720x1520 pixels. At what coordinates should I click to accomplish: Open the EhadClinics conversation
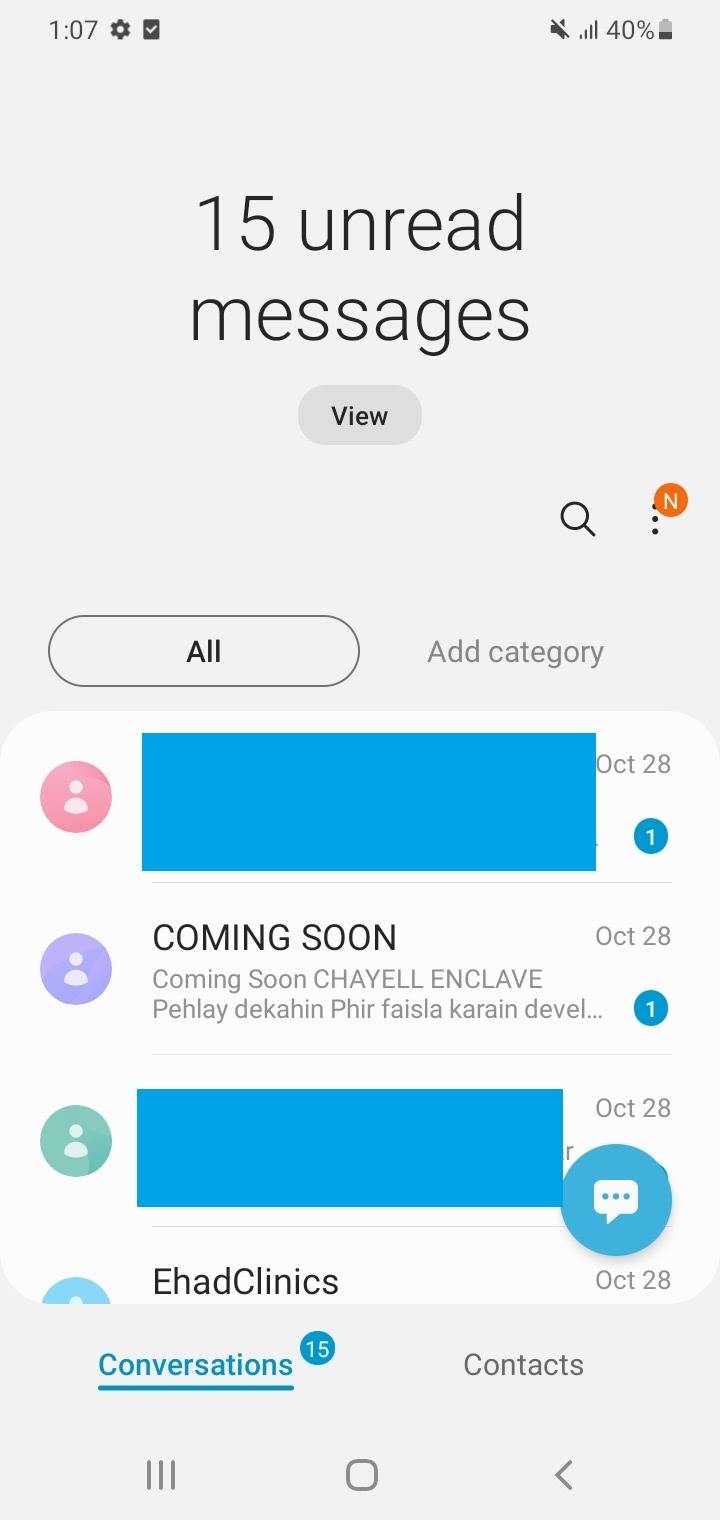(360, 1266)
